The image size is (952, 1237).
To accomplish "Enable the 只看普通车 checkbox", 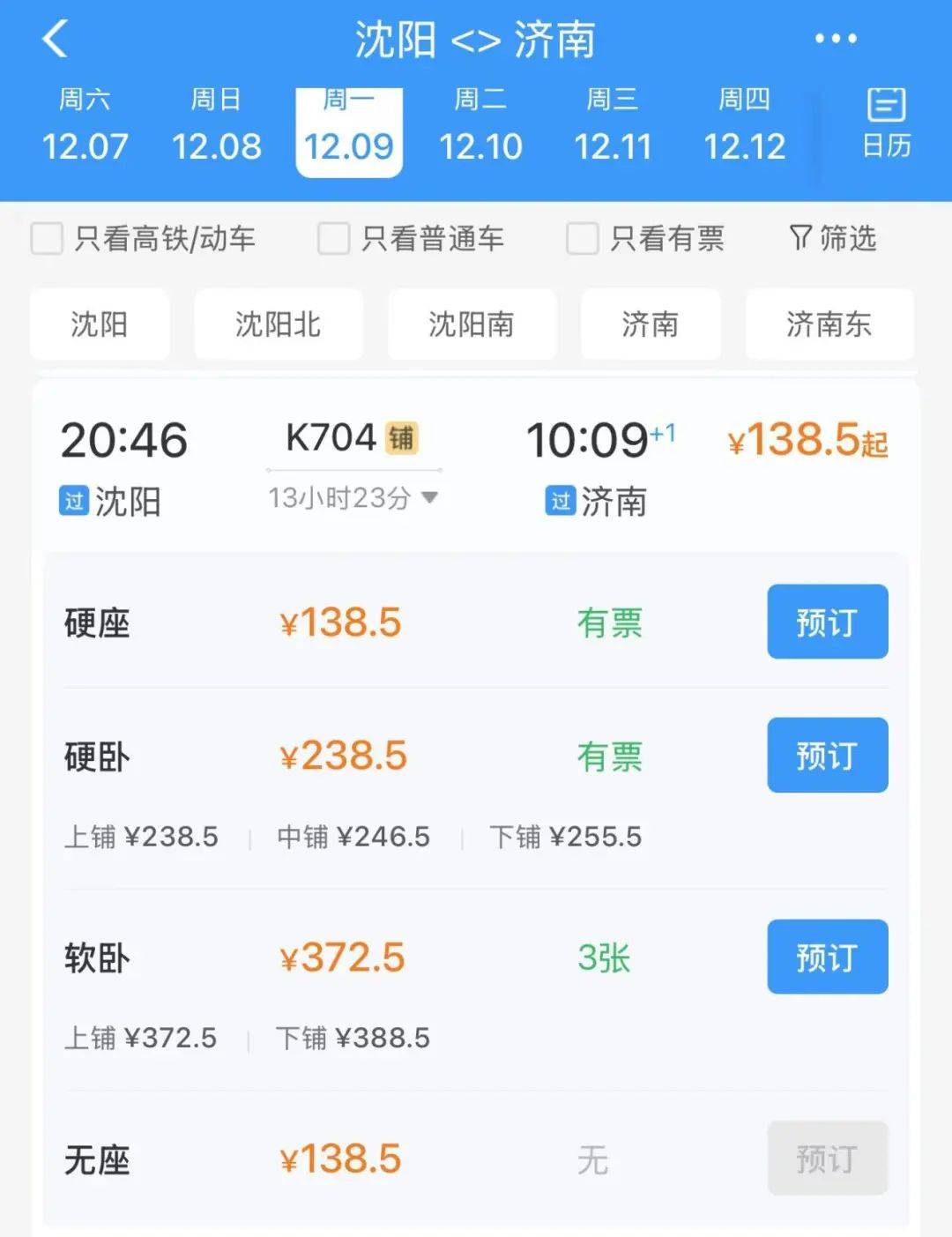I will tap(335, 239).
